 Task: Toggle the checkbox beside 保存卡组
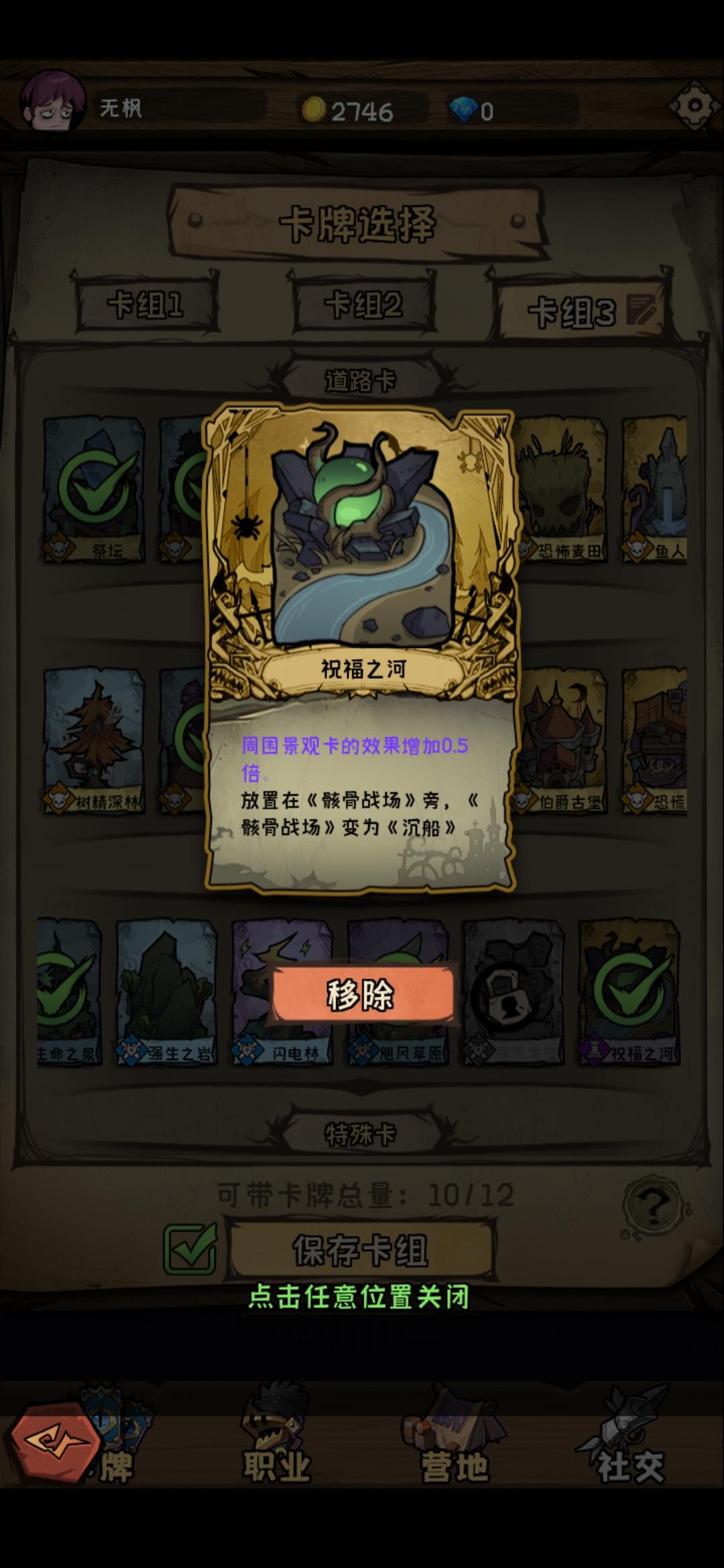190,1249
